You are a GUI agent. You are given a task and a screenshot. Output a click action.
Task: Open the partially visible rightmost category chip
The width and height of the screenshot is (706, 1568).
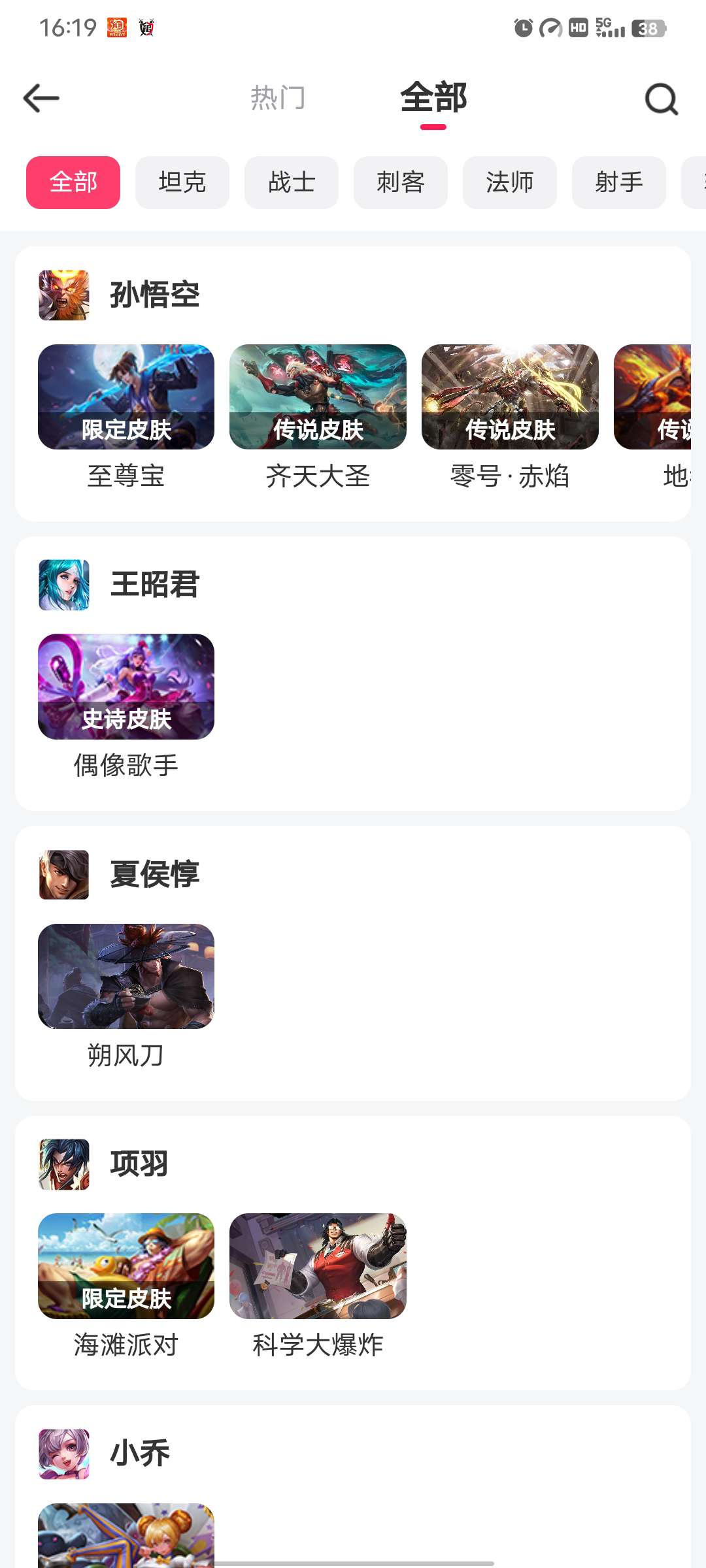pyautogui.click(x=696, y=182)
